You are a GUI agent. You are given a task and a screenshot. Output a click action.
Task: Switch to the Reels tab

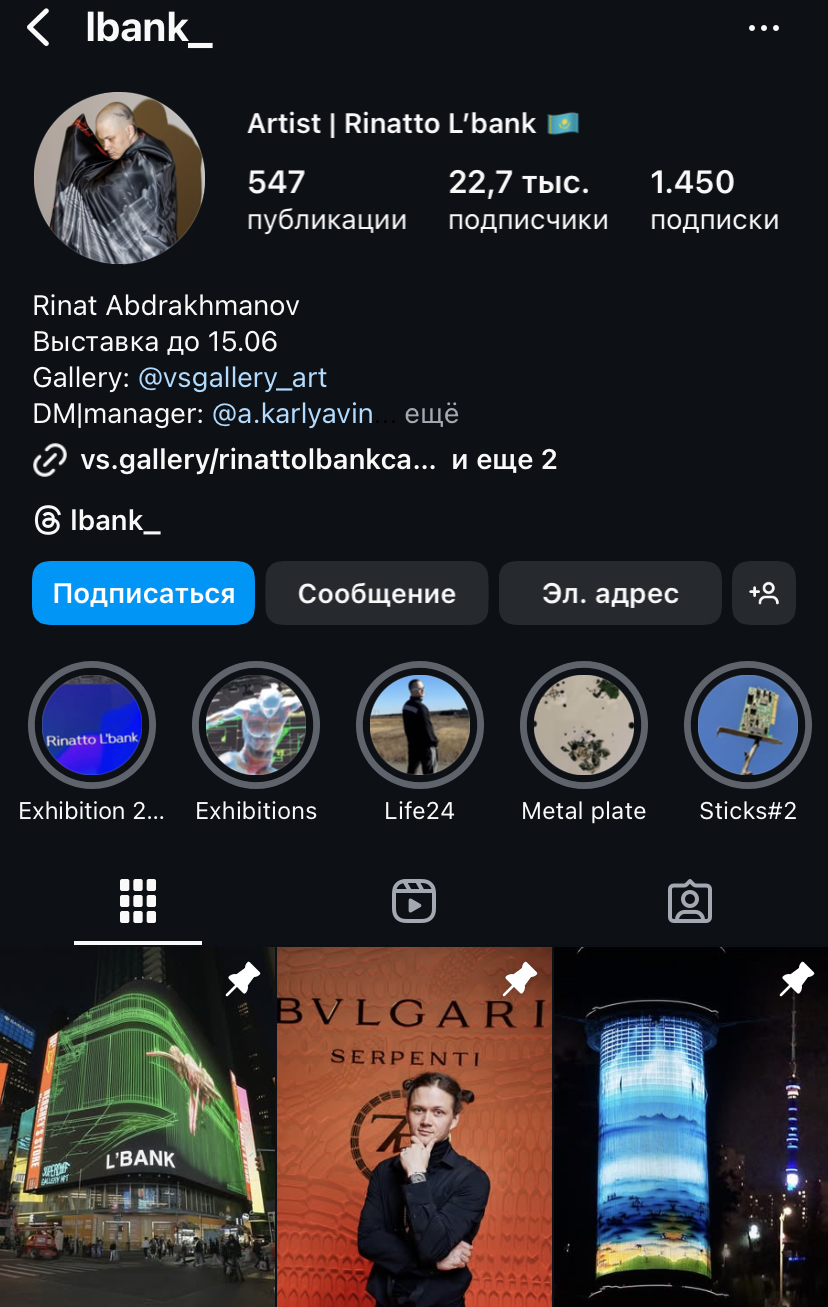pos(413,900)
